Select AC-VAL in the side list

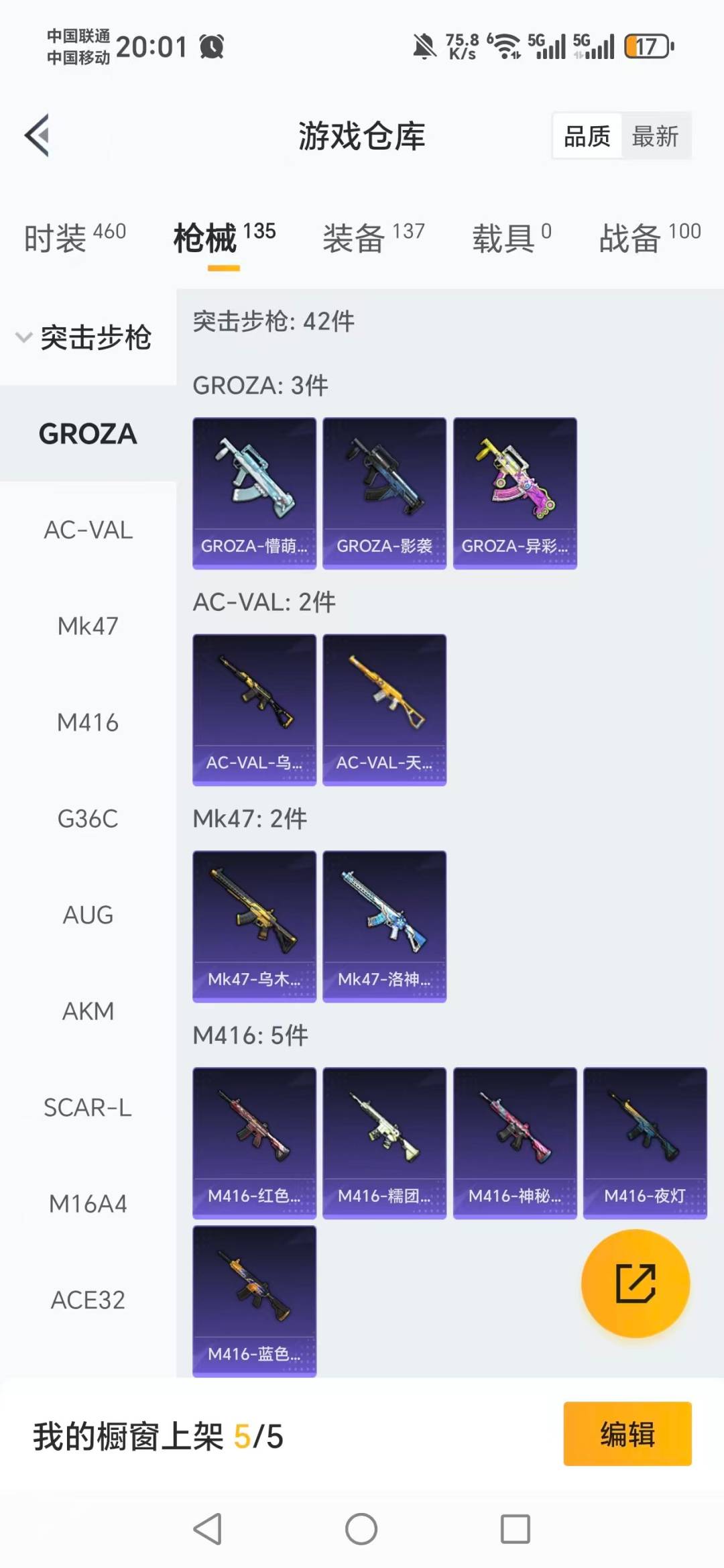(88, 530)
